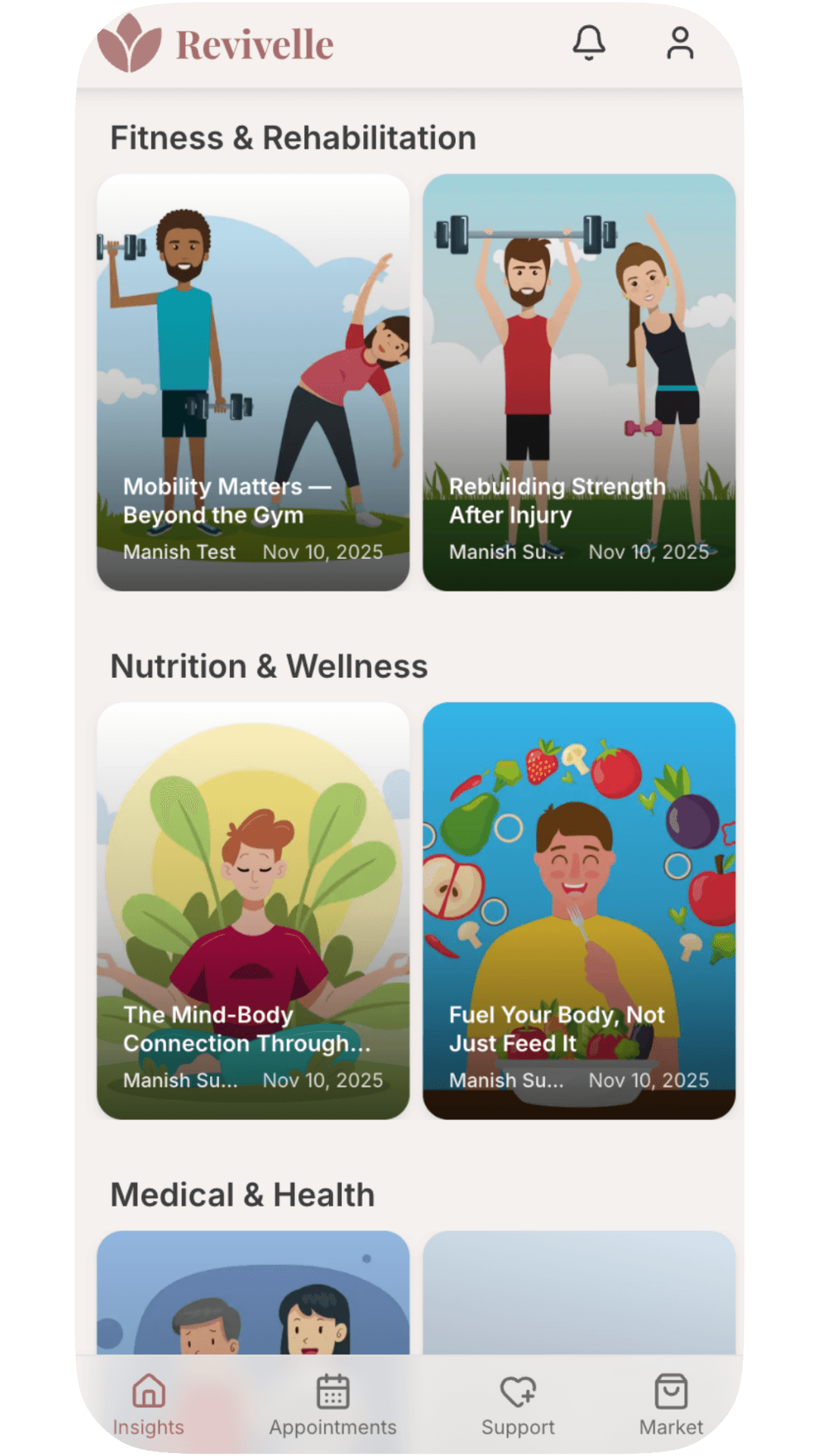Image resolution: width=819 pixels, height=1456 pixels.
Task: Open the profile account icon
Action: point(680,43)
